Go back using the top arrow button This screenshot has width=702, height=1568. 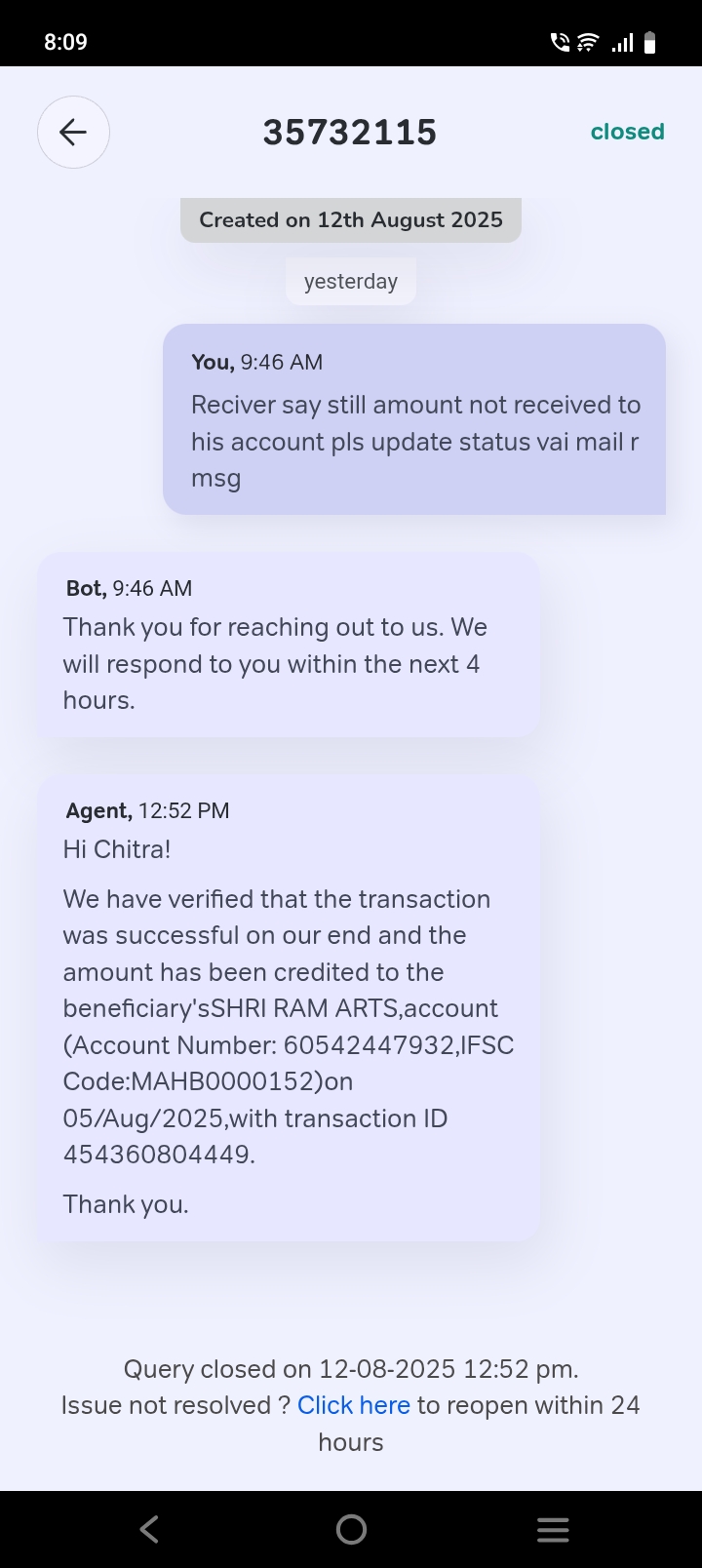click(73, 132)
